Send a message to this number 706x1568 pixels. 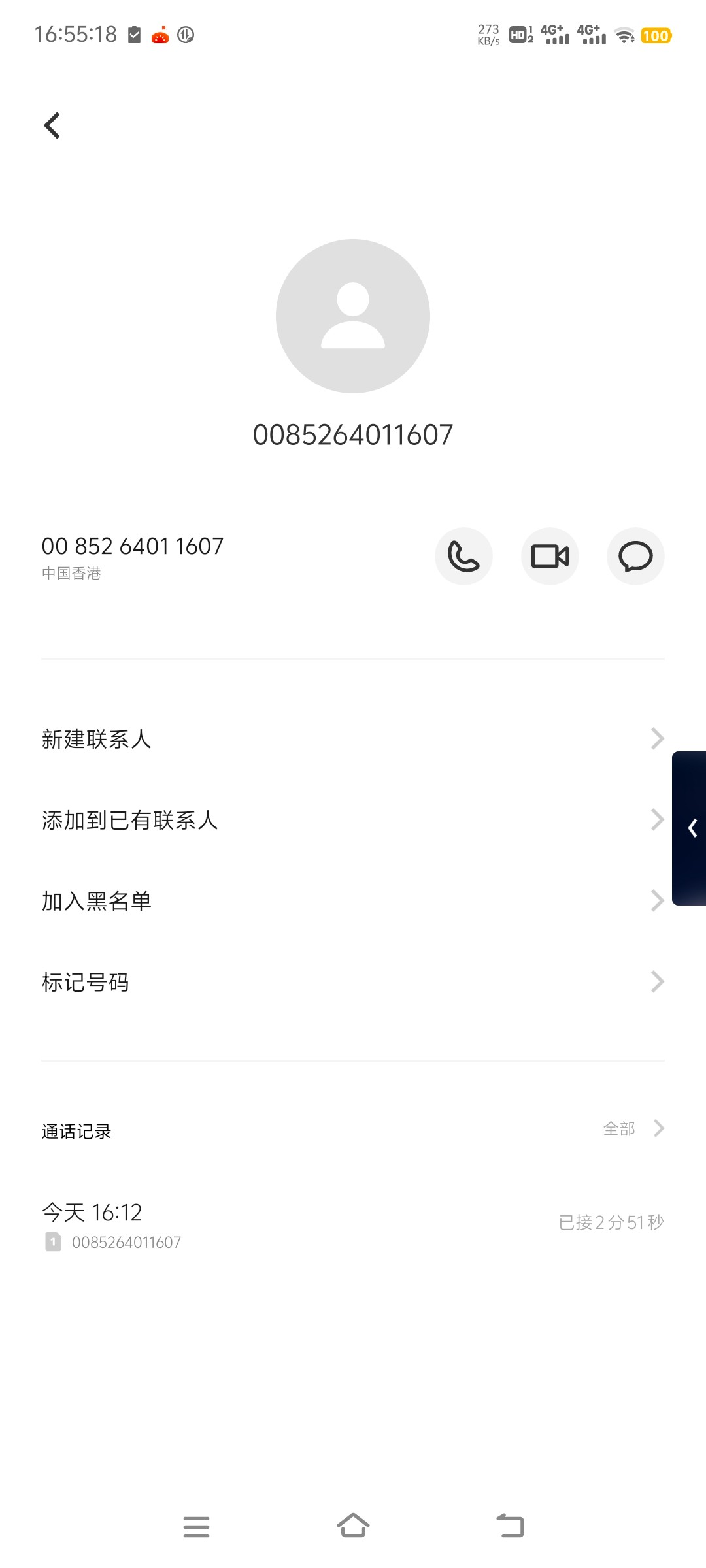[635, 556]
